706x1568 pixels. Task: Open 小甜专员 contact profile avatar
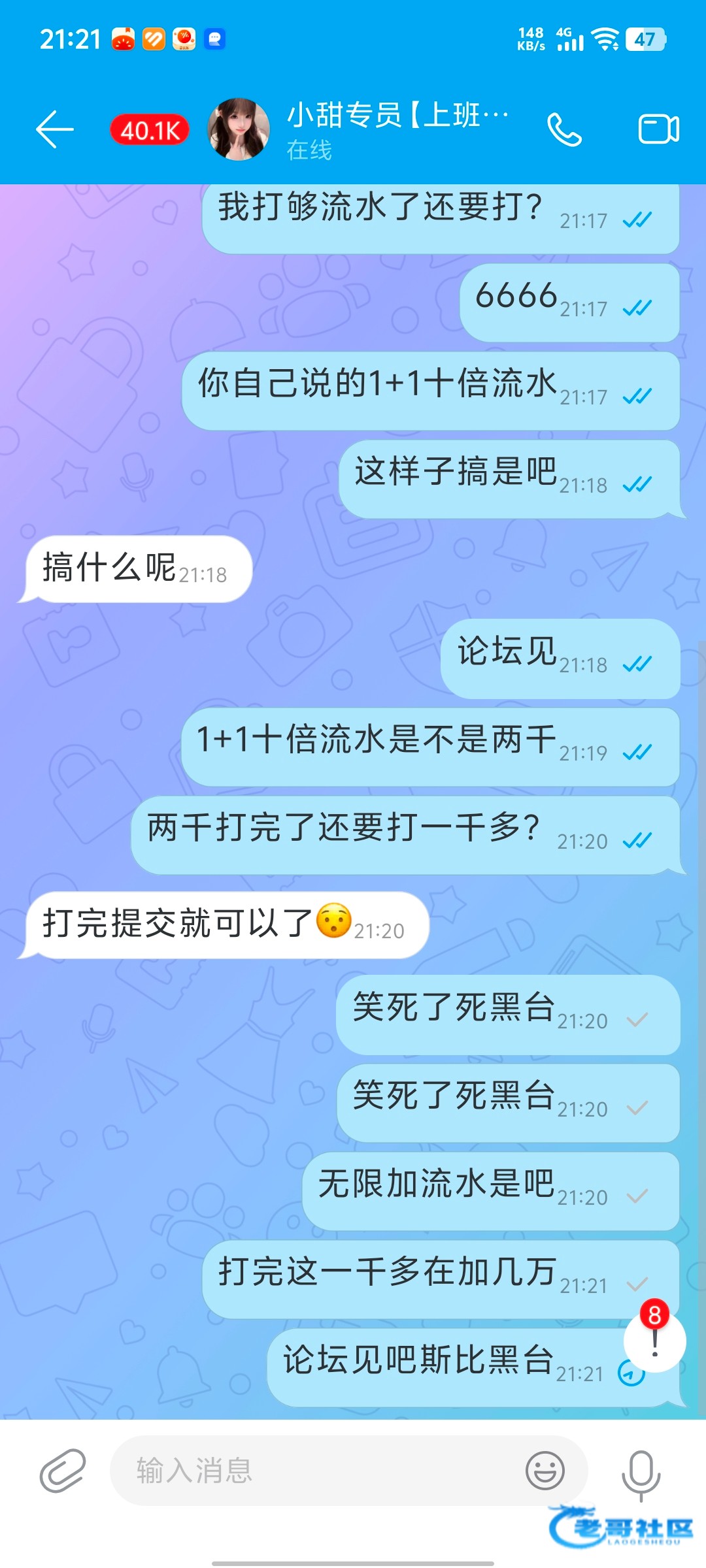(x=239, y=129)
